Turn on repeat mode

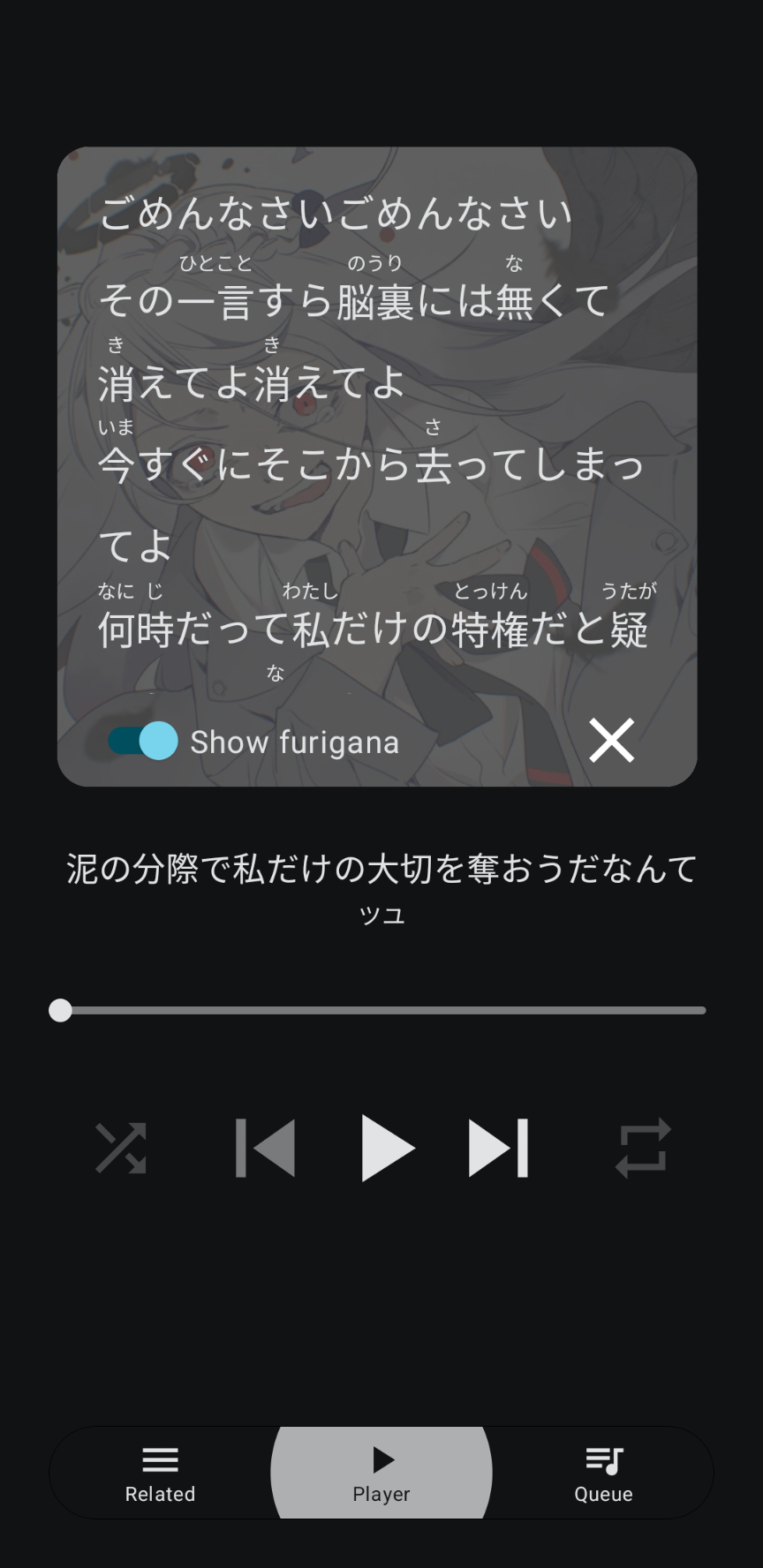click(x=643, y=1148)
